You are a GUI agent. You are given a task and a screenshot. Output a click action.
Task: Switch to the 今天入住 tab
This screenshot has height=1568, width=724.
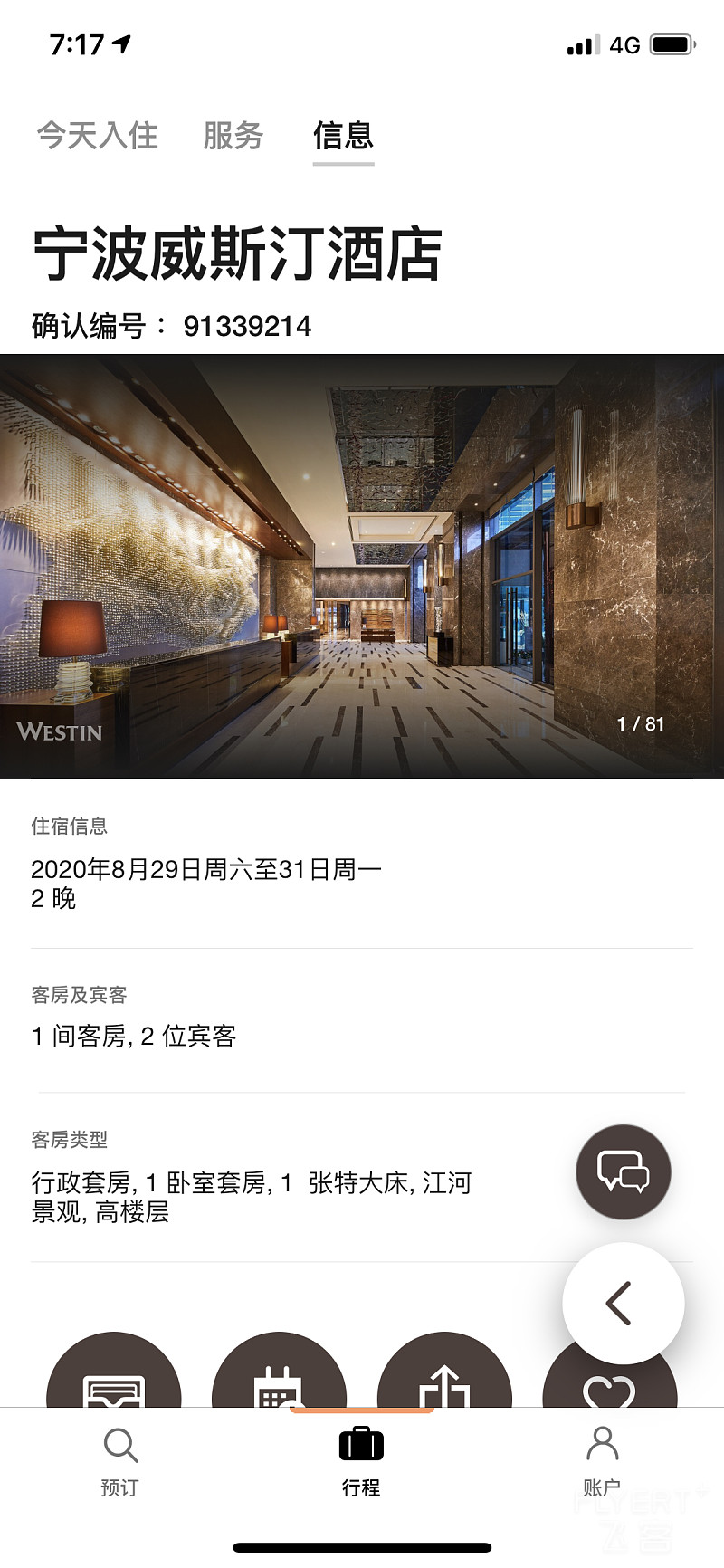click(x=98, y=136)
